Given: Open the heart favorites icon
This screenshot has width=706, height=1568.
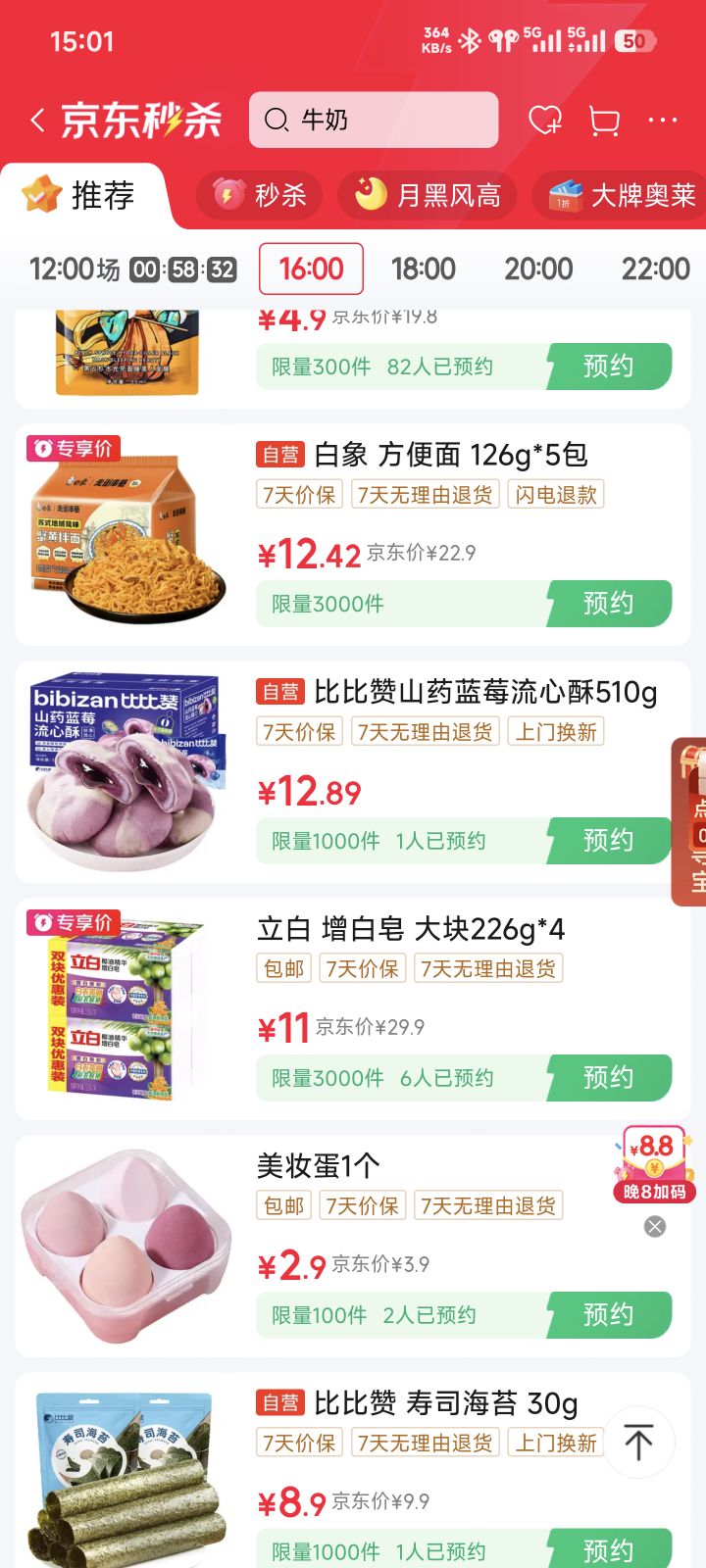Looking at the screenshot, I should pyautogui.click(x=545, y=121).
